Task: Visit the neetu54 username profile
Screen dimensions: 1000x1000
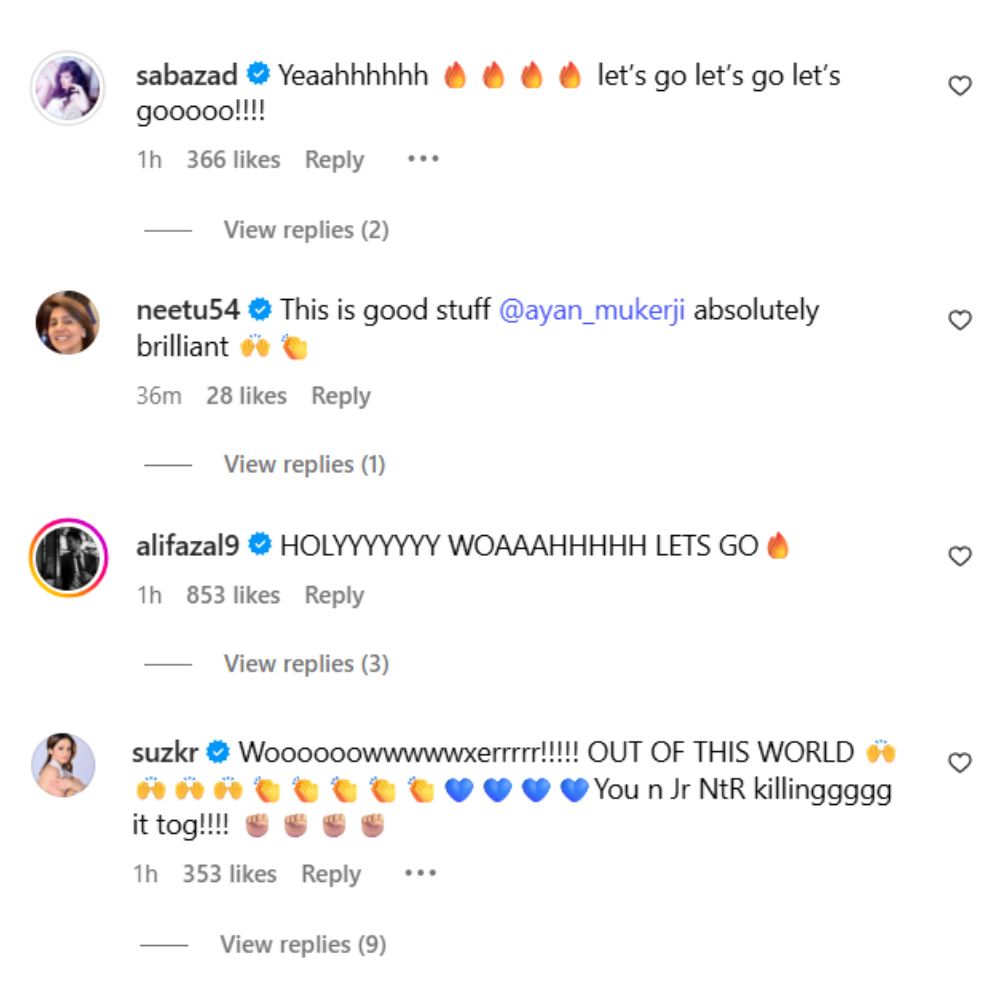Action: [187, 310]
